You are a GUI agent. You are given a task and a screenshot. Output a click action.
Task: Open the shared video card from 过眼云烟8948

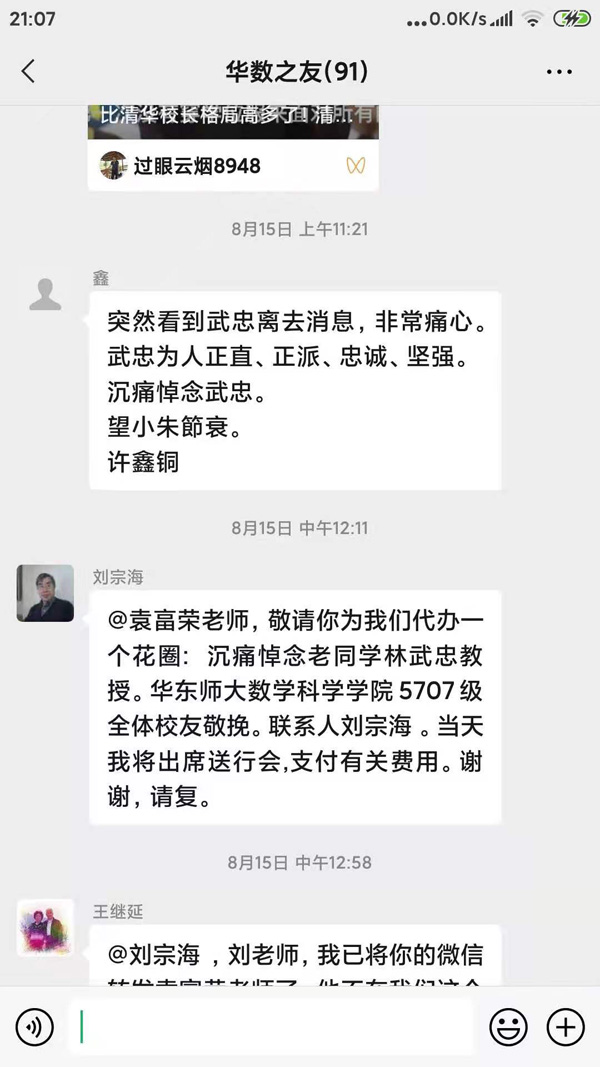232,147
